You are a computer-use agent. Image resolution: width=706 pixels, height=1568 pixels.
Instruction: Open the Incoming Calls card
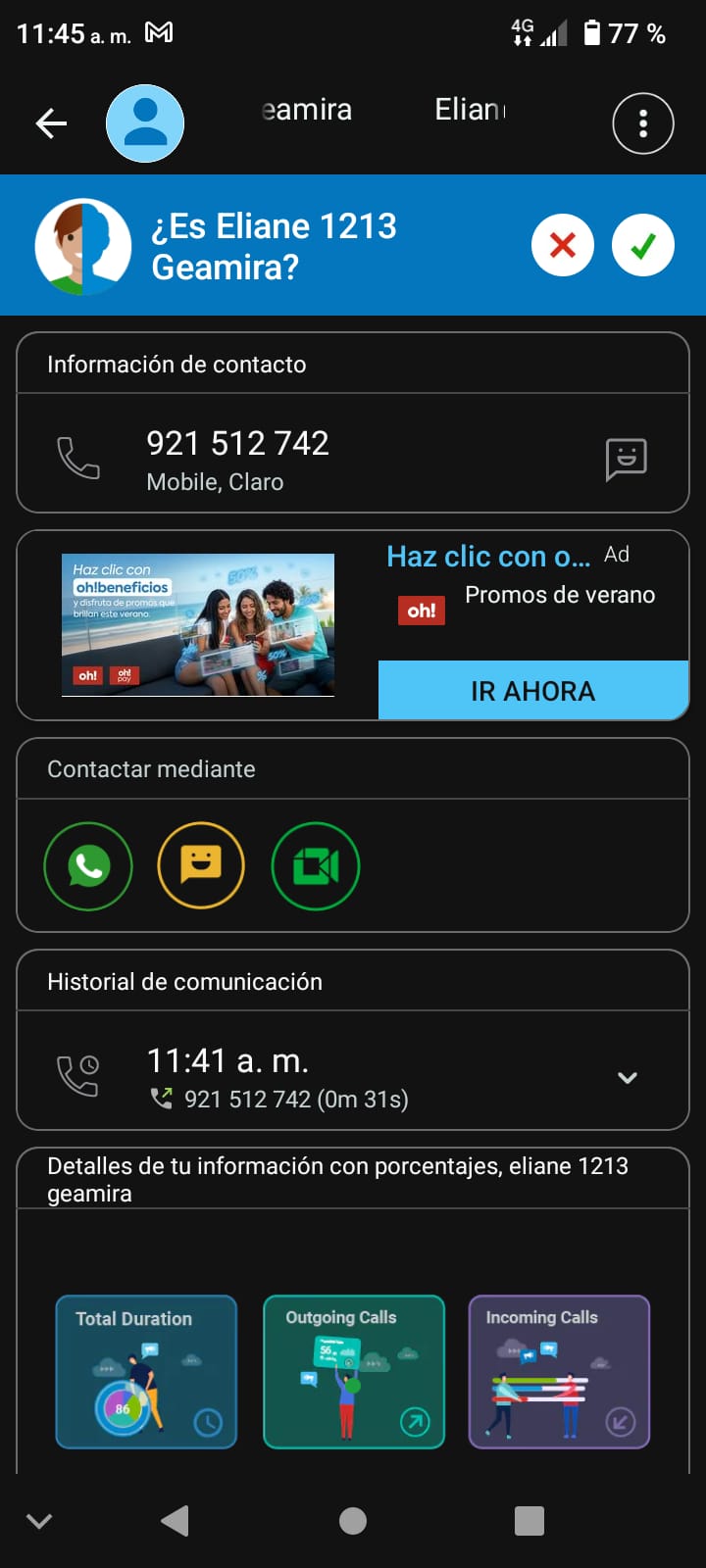point(560,1372)
